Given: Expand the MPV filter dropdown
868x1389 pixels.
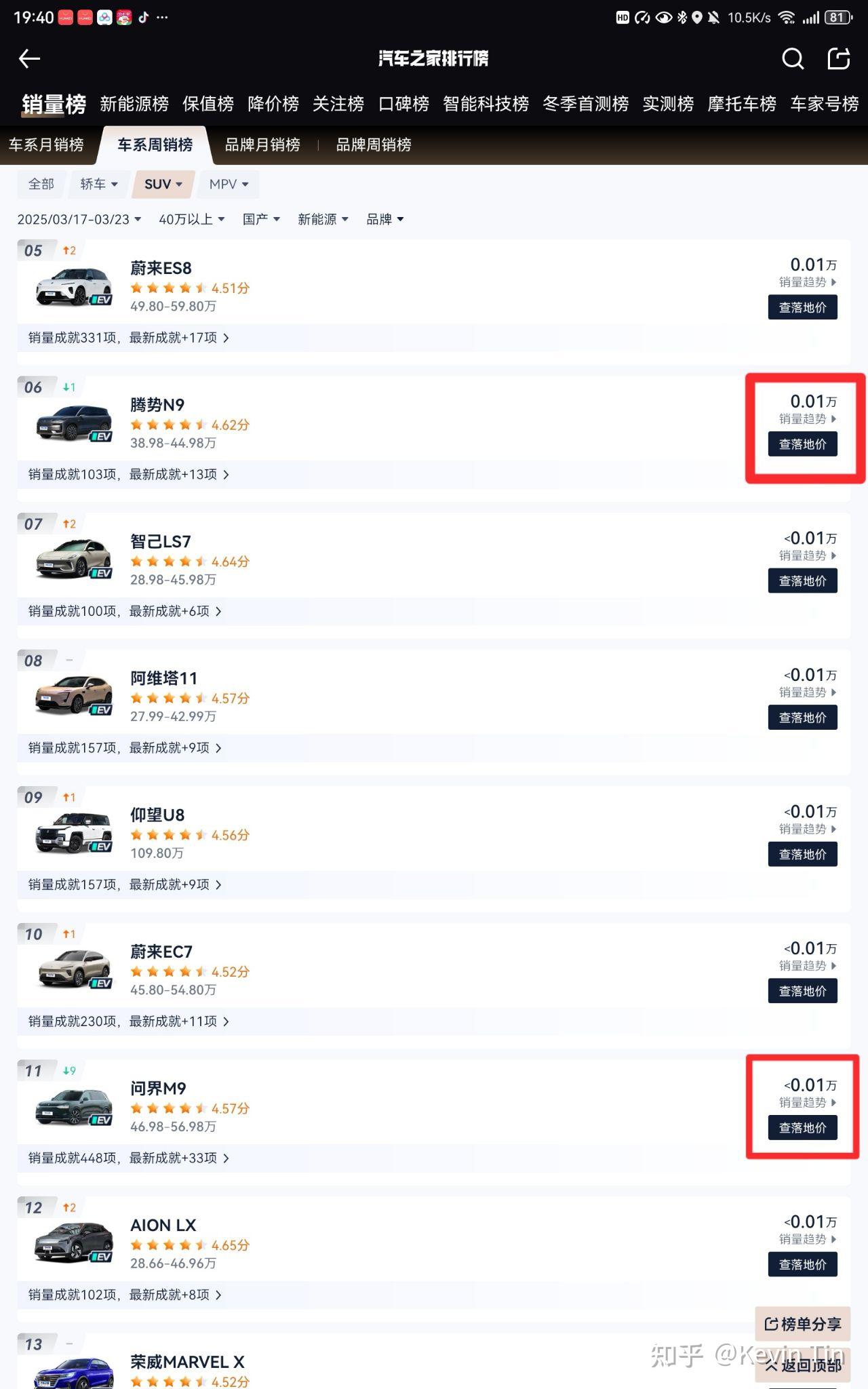Looking at the screenshot, I should (x=229, y=184).
